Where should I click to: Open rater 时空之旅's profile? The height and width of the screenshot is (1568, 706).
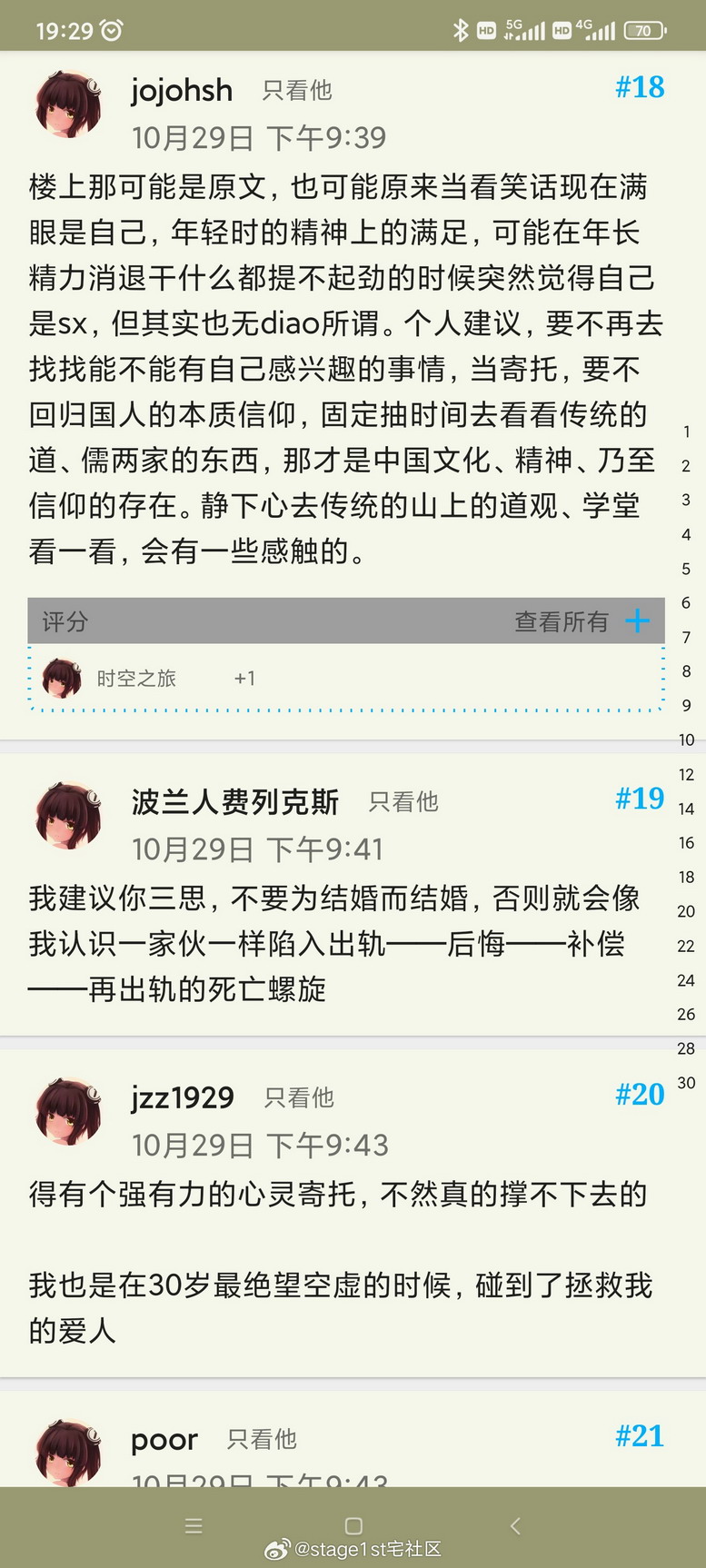(136, 678)
